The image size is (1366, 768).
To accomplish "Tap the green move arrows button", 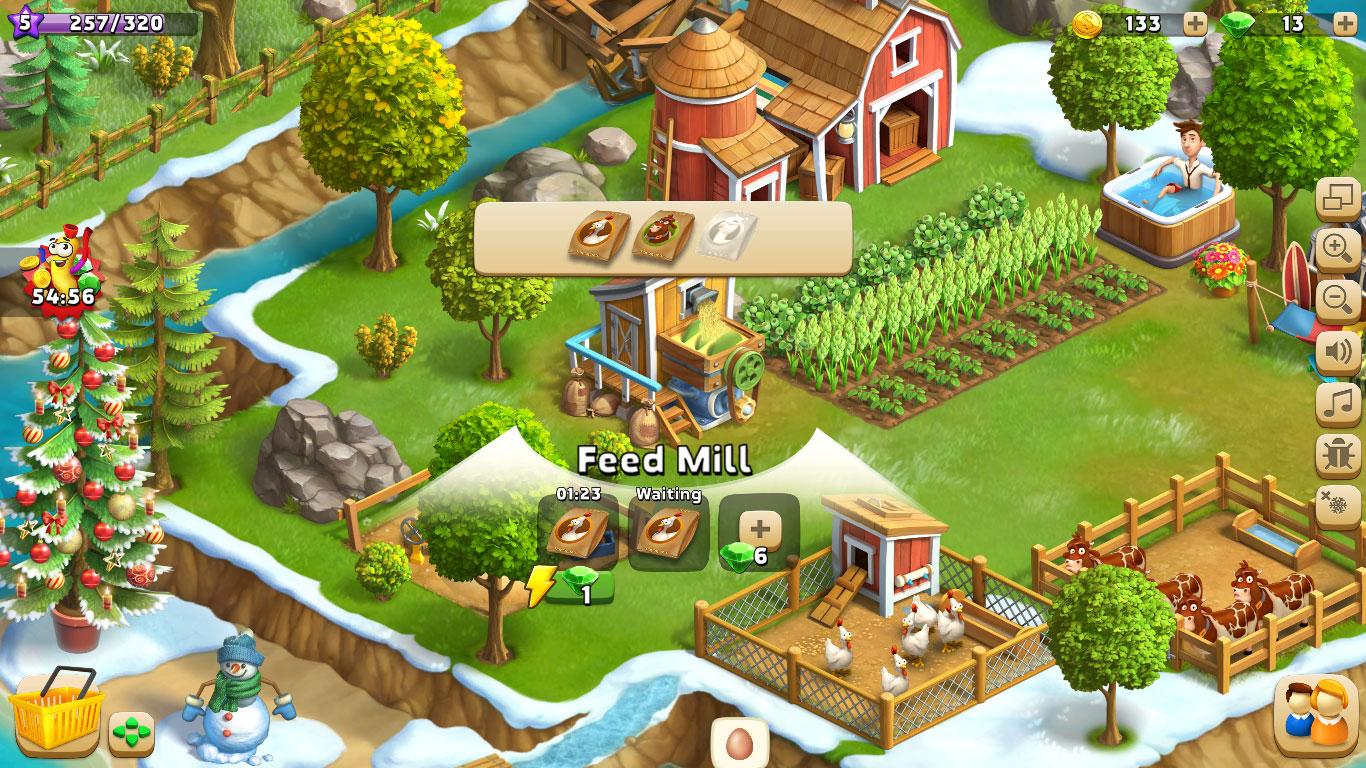I will tap(131, 735).
